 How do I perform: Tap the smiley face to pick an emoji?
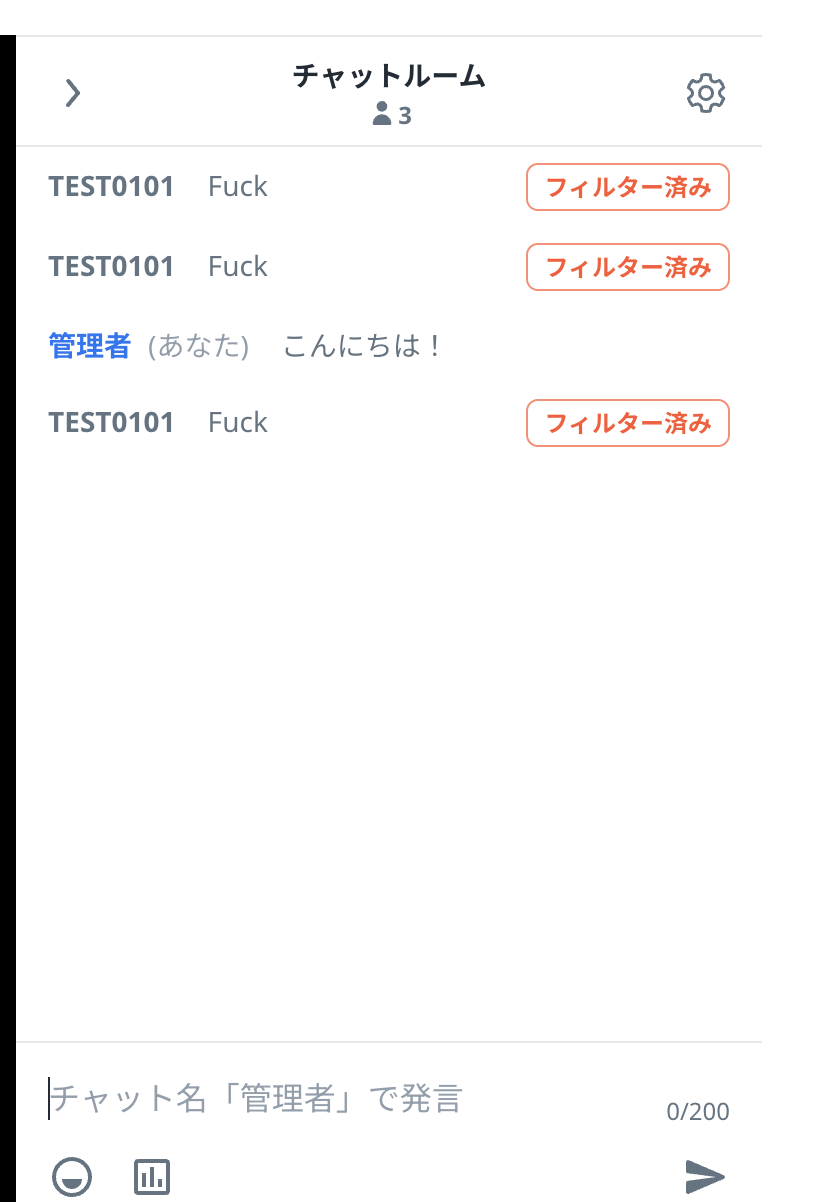point(74,1177)
